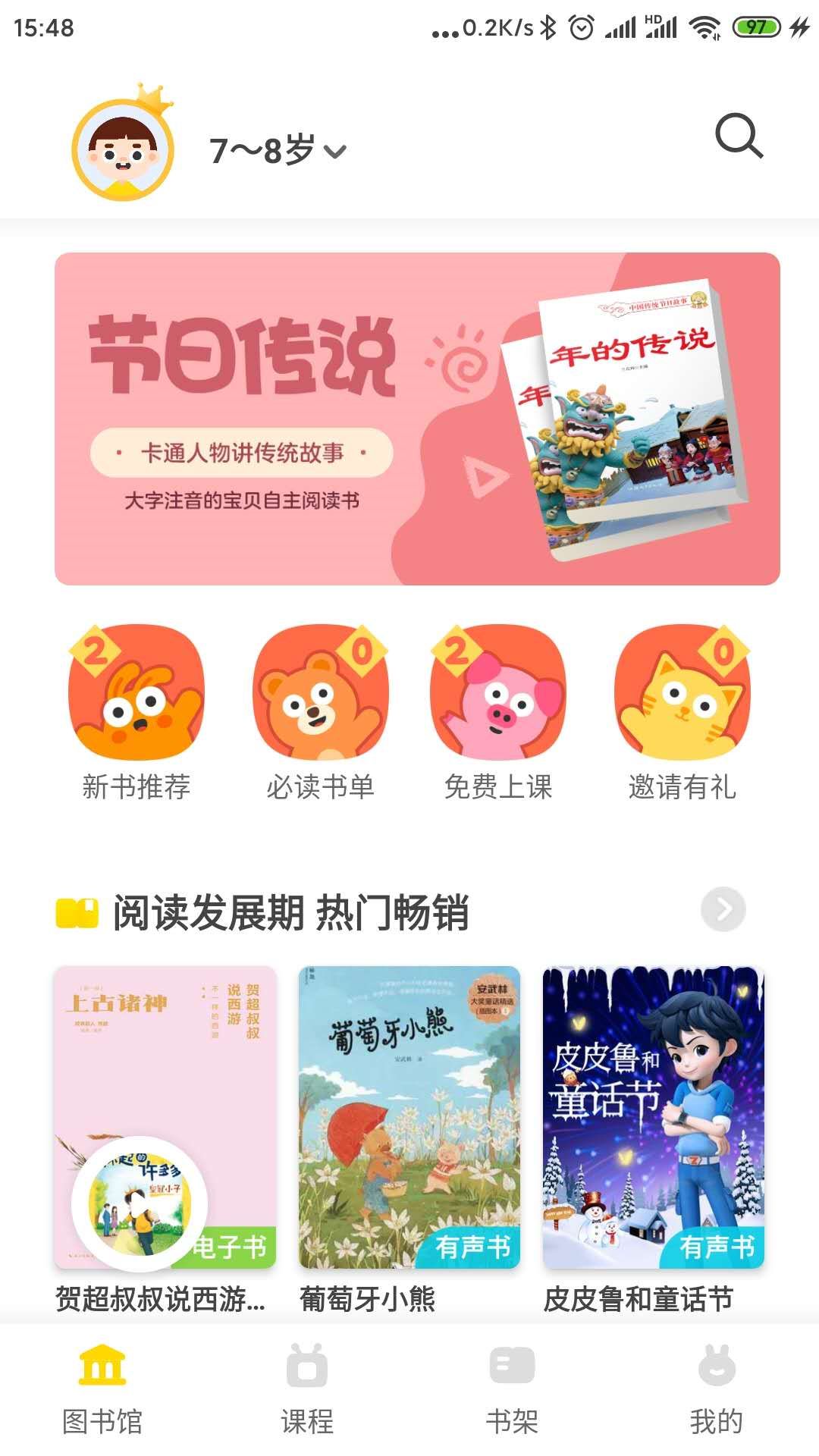This screenshot has height=1456, width=819.
Task: Open the search magnifier icon
Action: click(x=739, y=136)
